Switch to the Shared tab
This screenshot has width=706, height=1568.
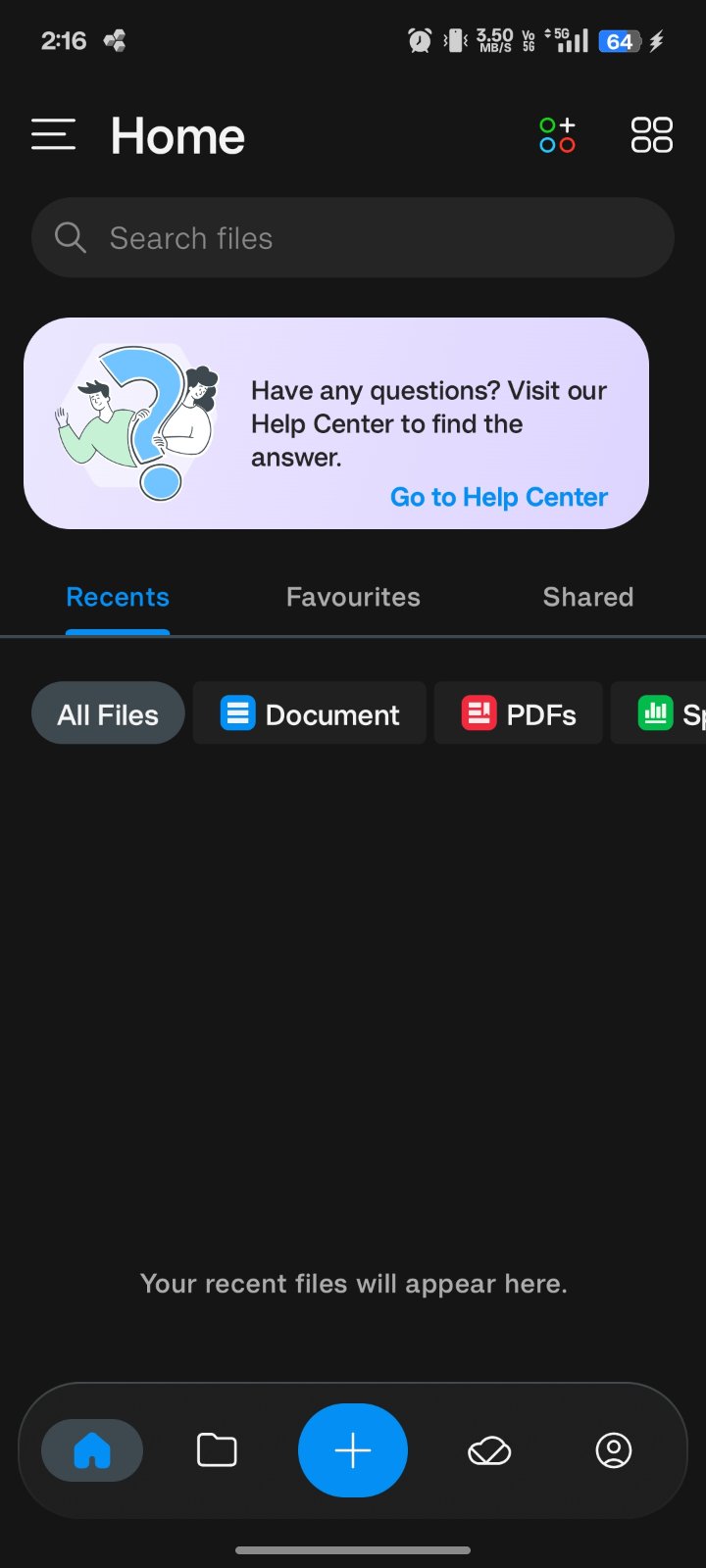588,597
